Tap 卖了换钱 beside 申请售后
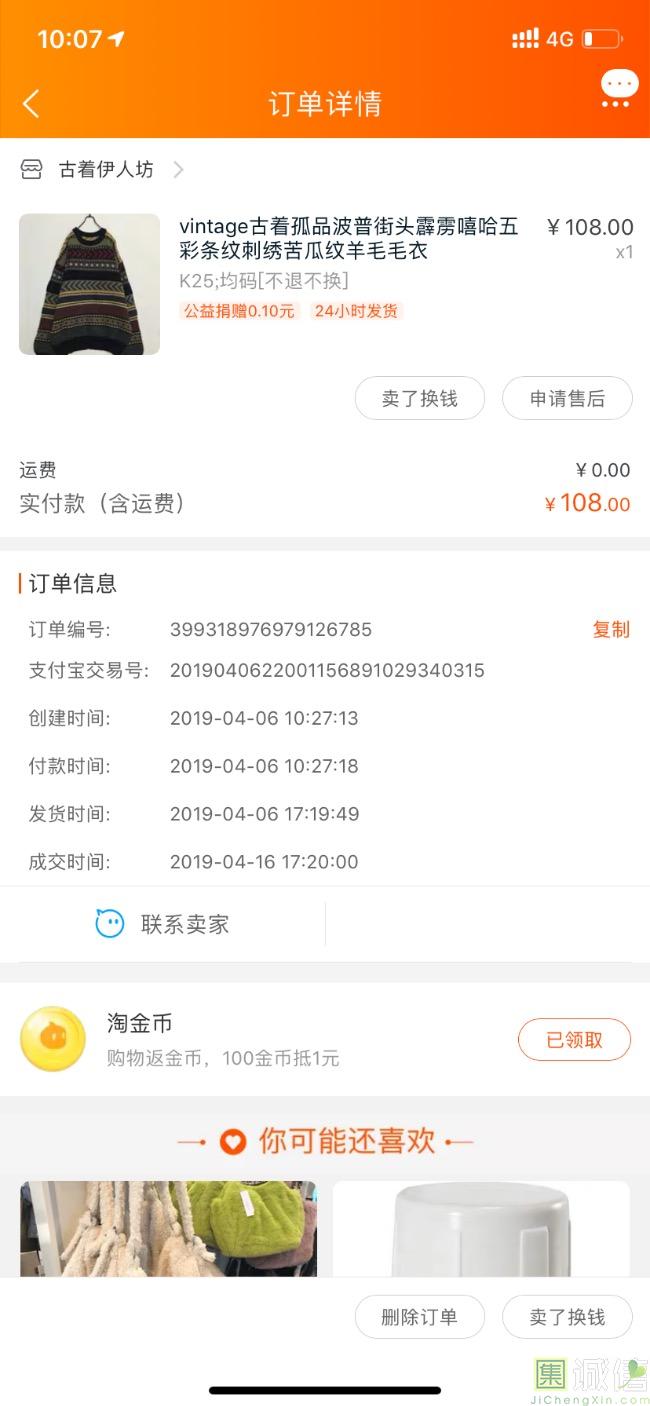Viewport: 650px width, 1406px height. coord(419,399)
